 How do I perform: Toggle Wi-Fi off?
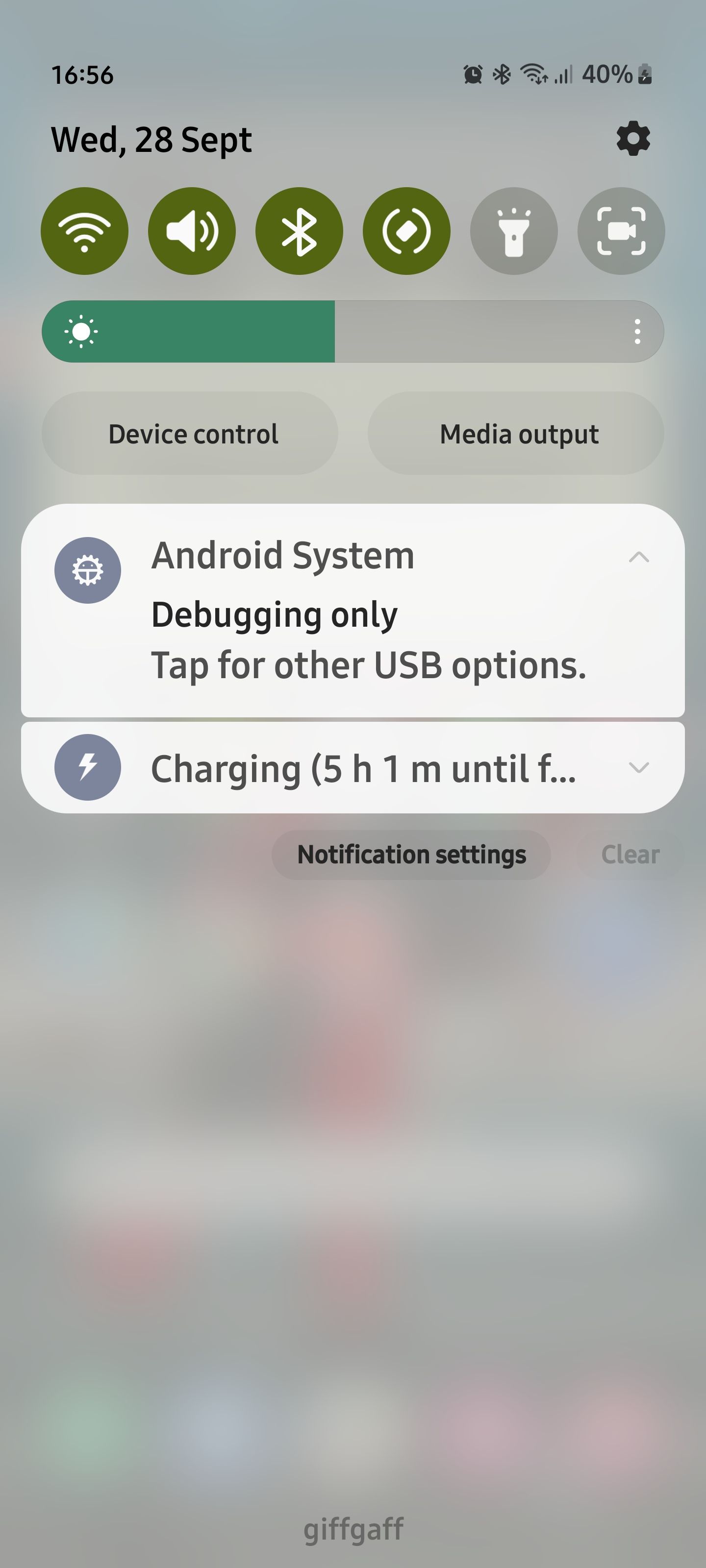coord(85,231)
